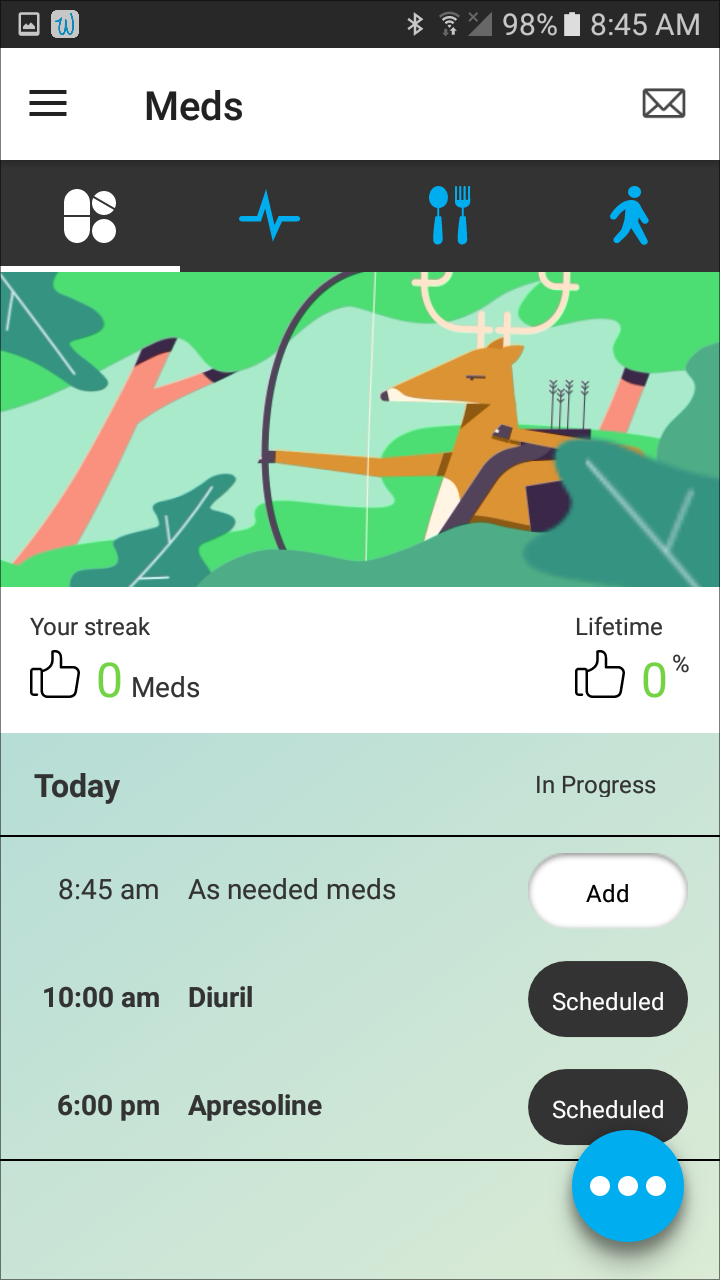Tap Scheduled button for Diuril

click(x=608, y=1000)
